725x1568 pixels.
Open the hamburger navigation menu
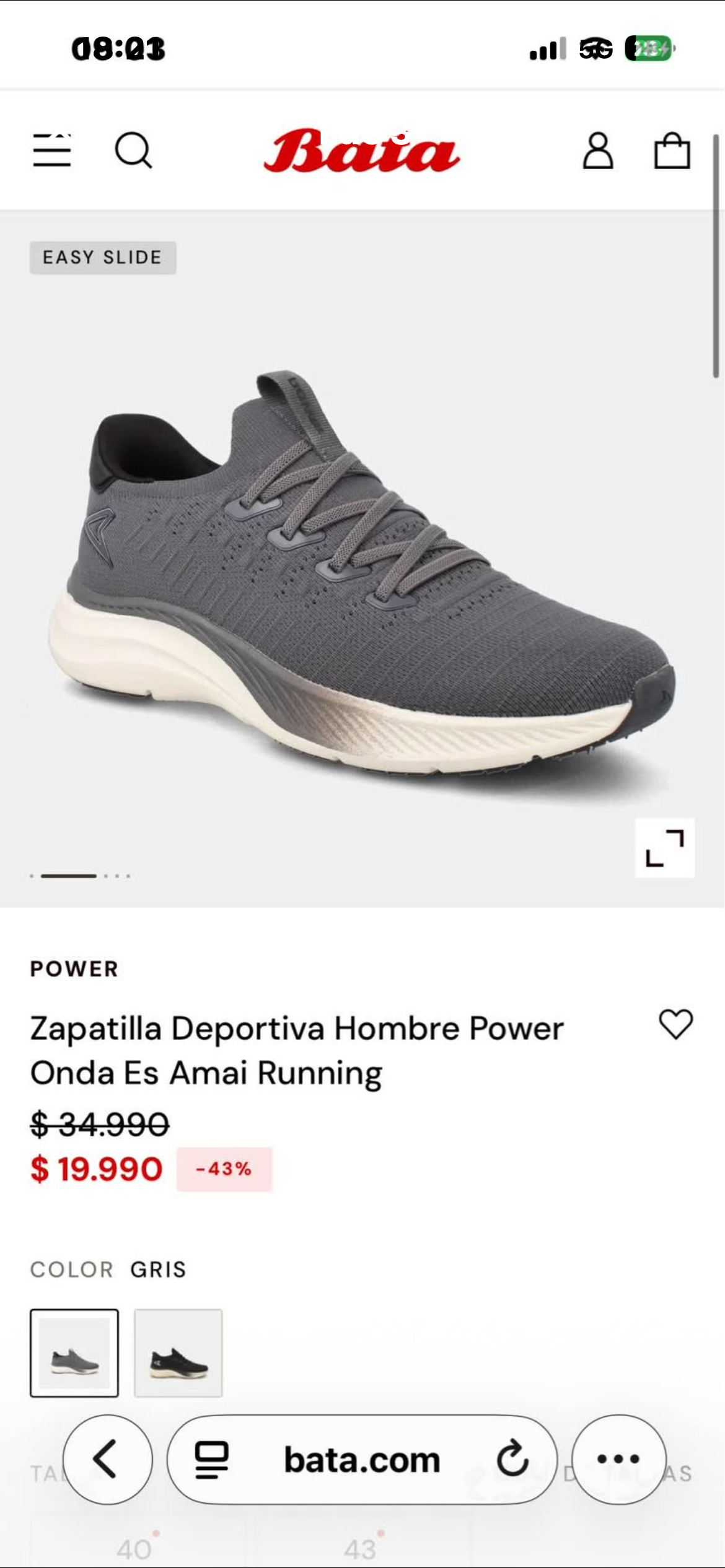coord(52,150)
